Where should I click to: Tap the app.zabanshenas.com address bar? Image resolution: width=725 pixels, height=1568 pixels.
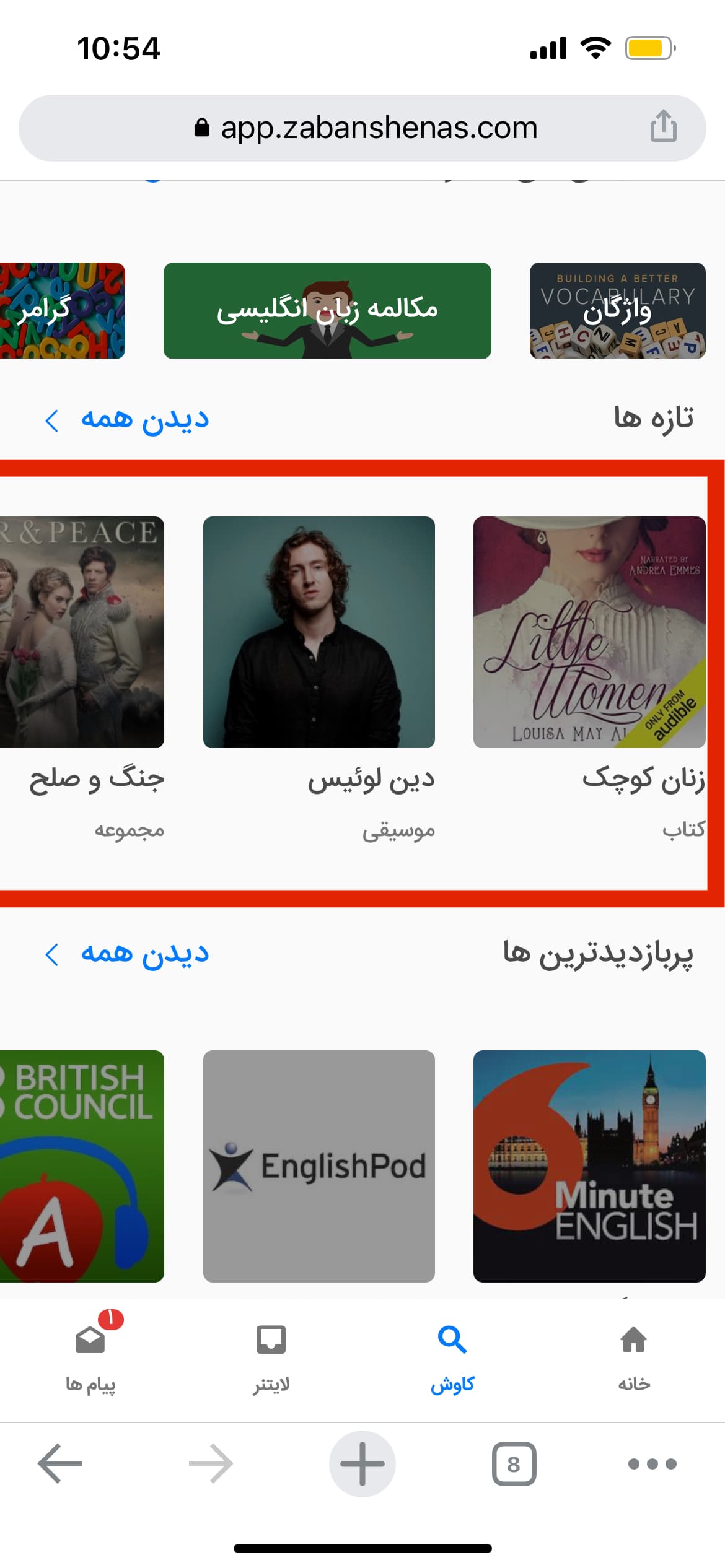point(366,128)
